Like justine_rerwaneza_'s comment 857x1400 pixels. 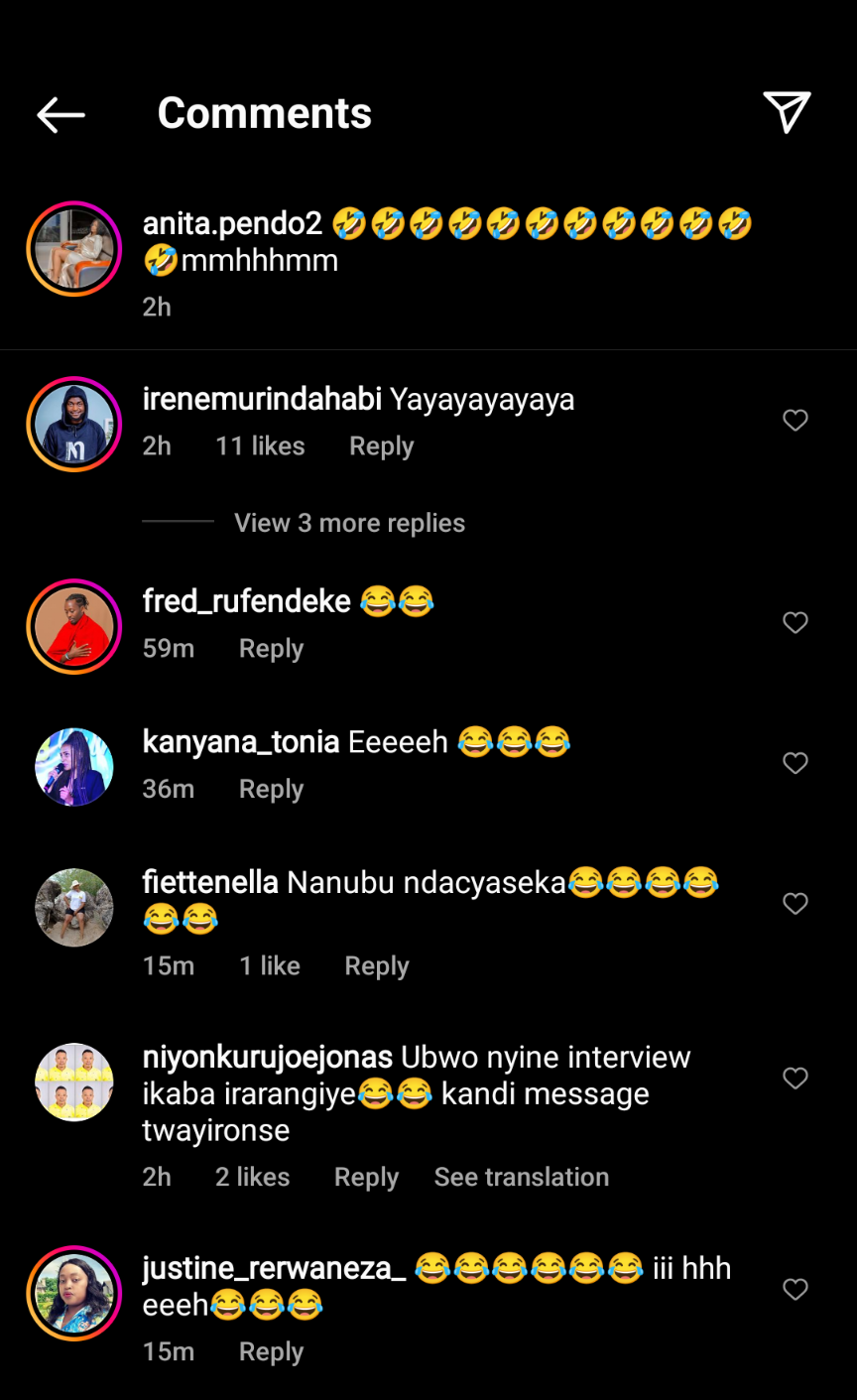click(796, 1289)
